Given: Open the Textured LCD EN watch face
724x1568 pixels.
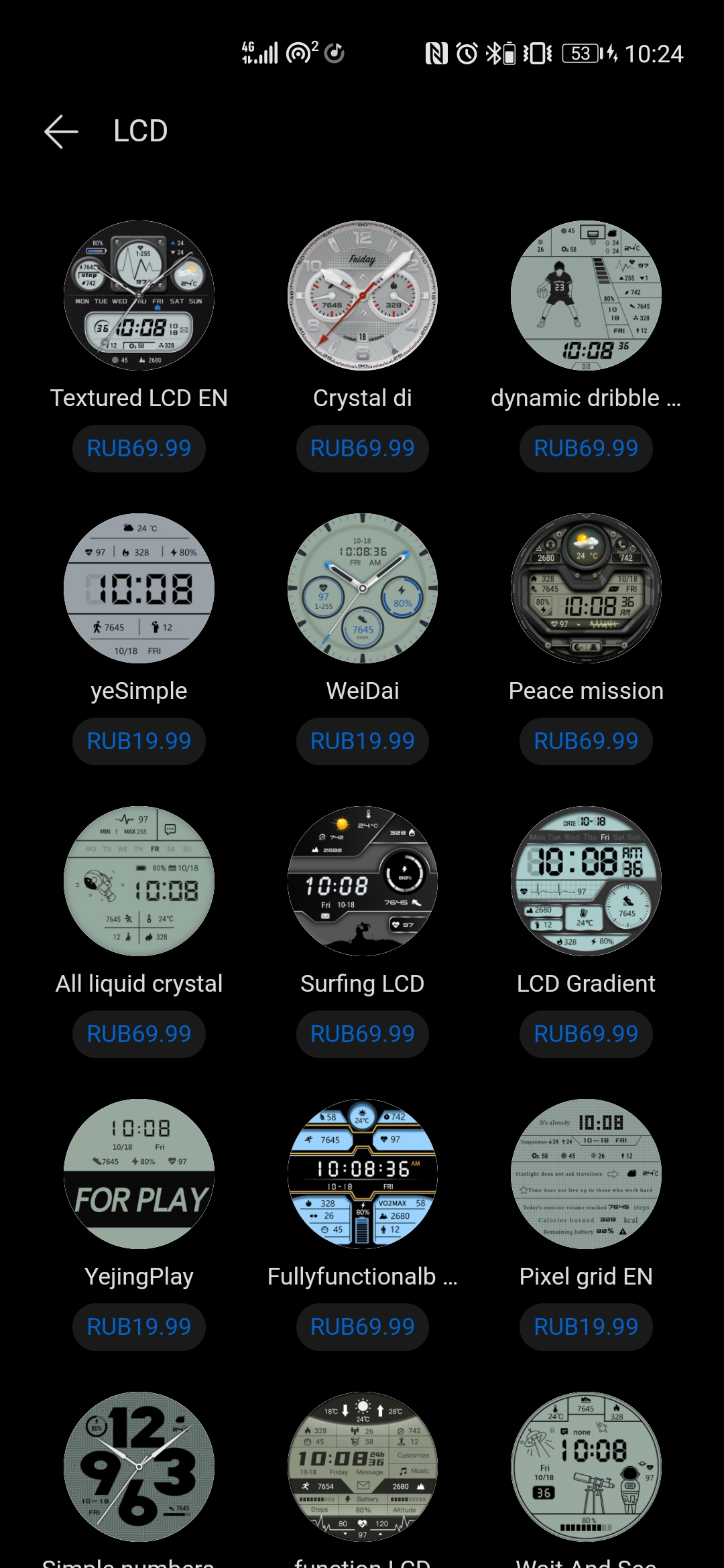Looking at the screenshot, I should (x=139, y=296).
